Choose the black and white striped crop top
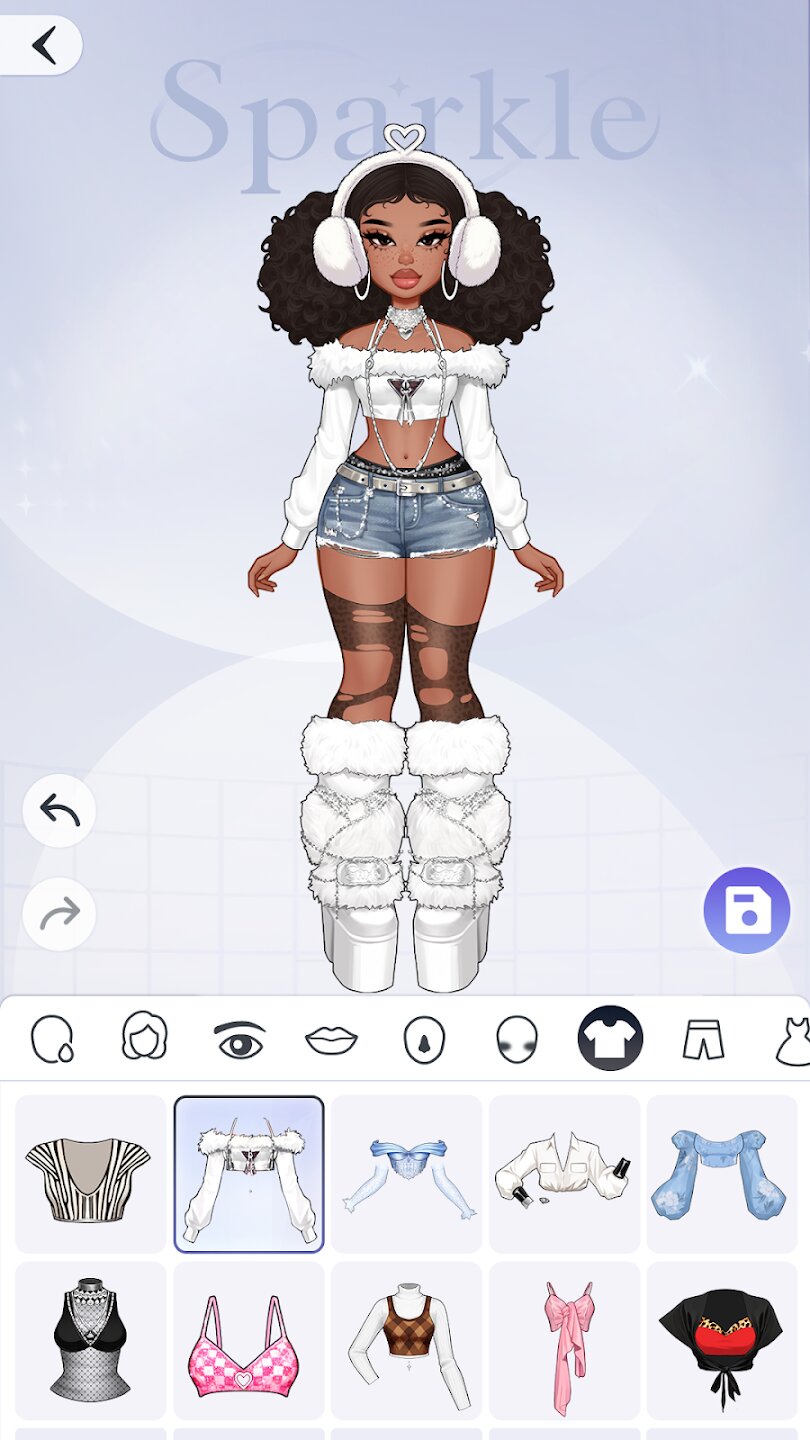This screenshot has height=1440, width=810. pos(90,1174)
